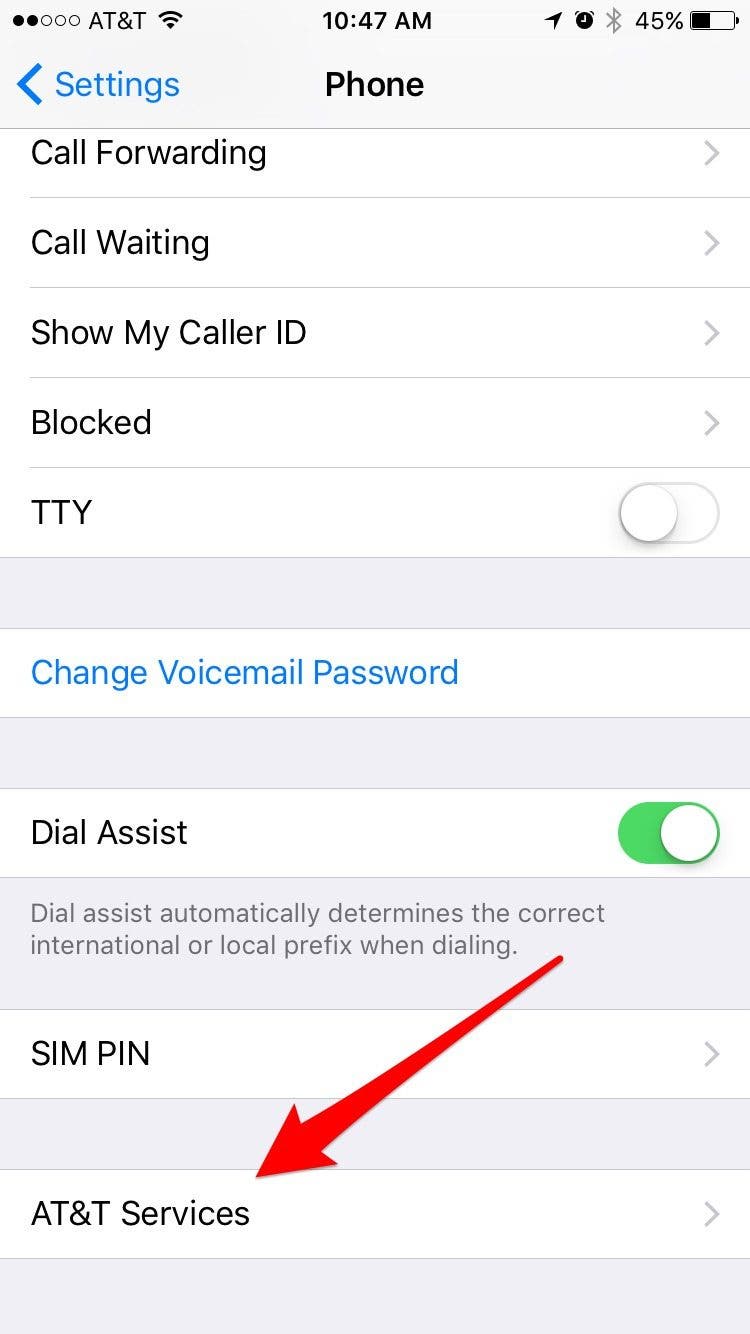Enable the TTY switch
This screenshot has height=1334, width=750.
tap(668, 513)
